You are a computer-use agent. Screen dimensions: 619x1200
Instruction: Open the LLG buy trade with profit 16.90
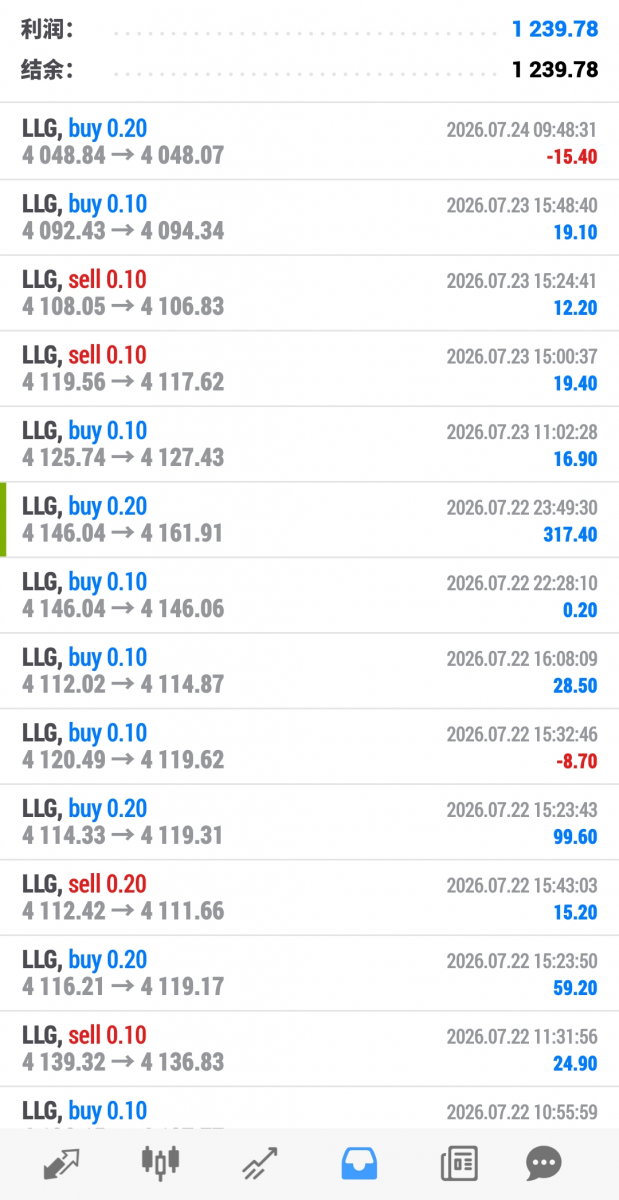(309, 445)
